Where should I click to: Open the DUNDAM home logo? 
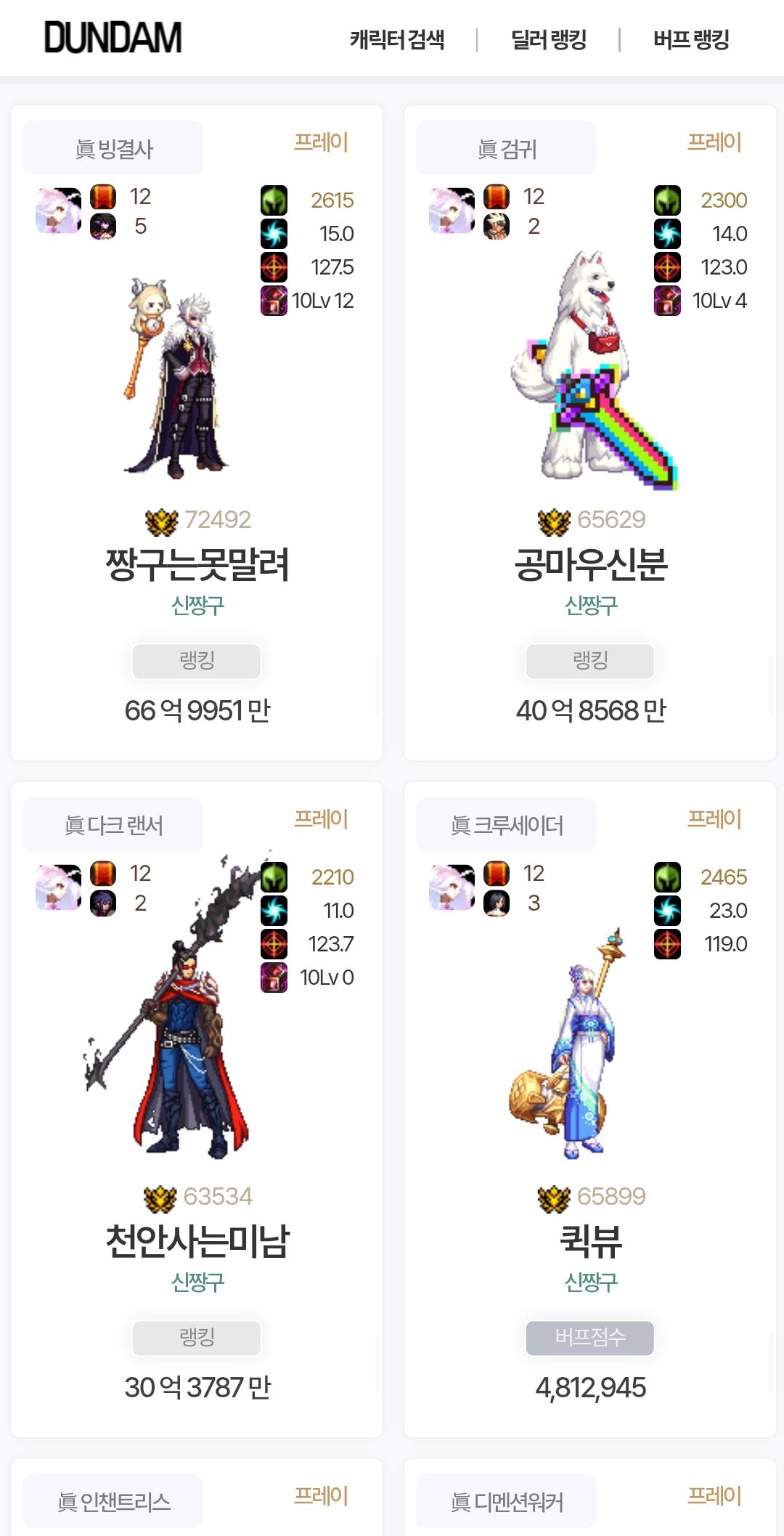[x=113, y=38]
